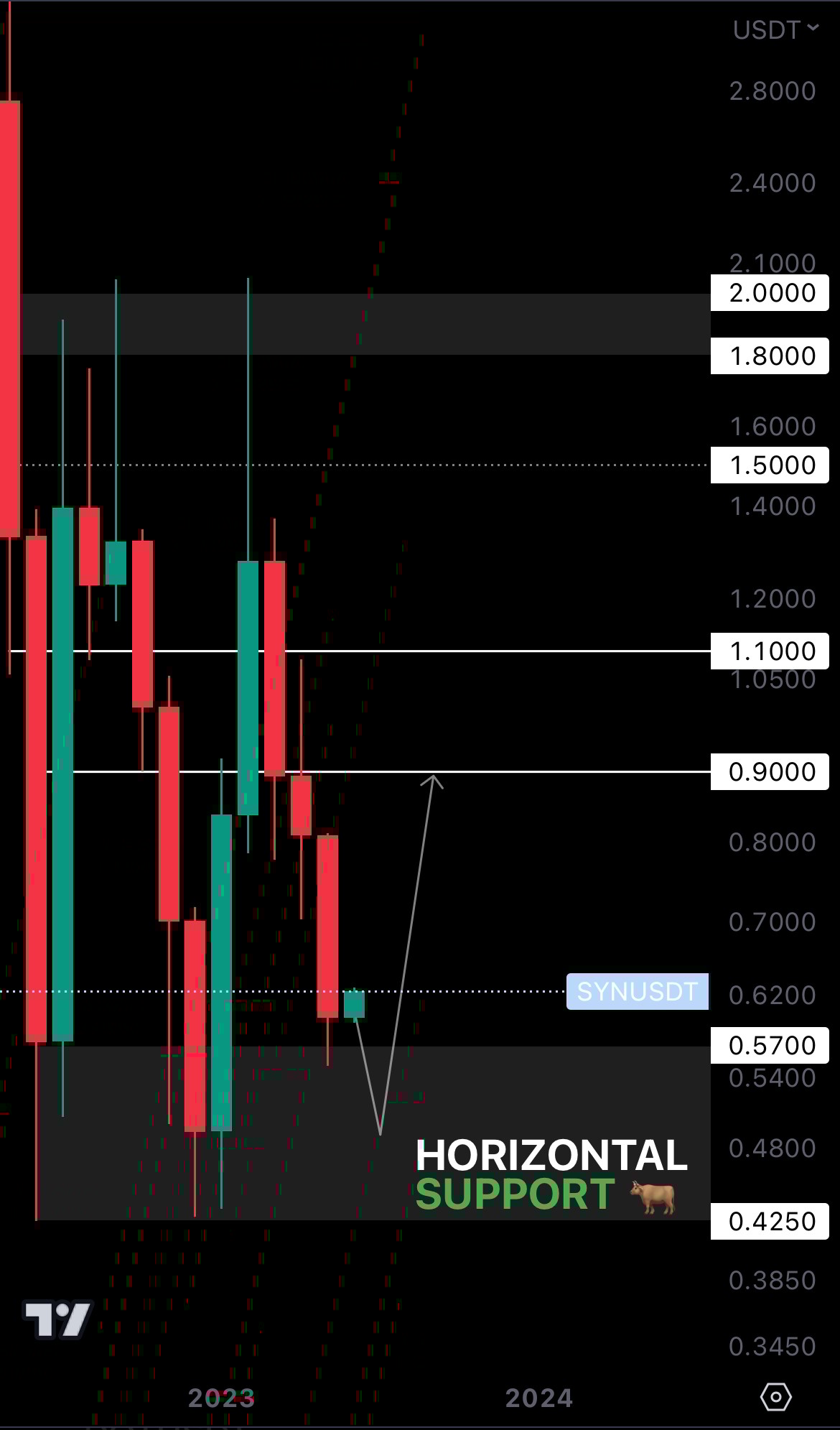Open the USDT currency dropdown
The height and width of the screenshot is (1430, 840).
tap(775, 30)
